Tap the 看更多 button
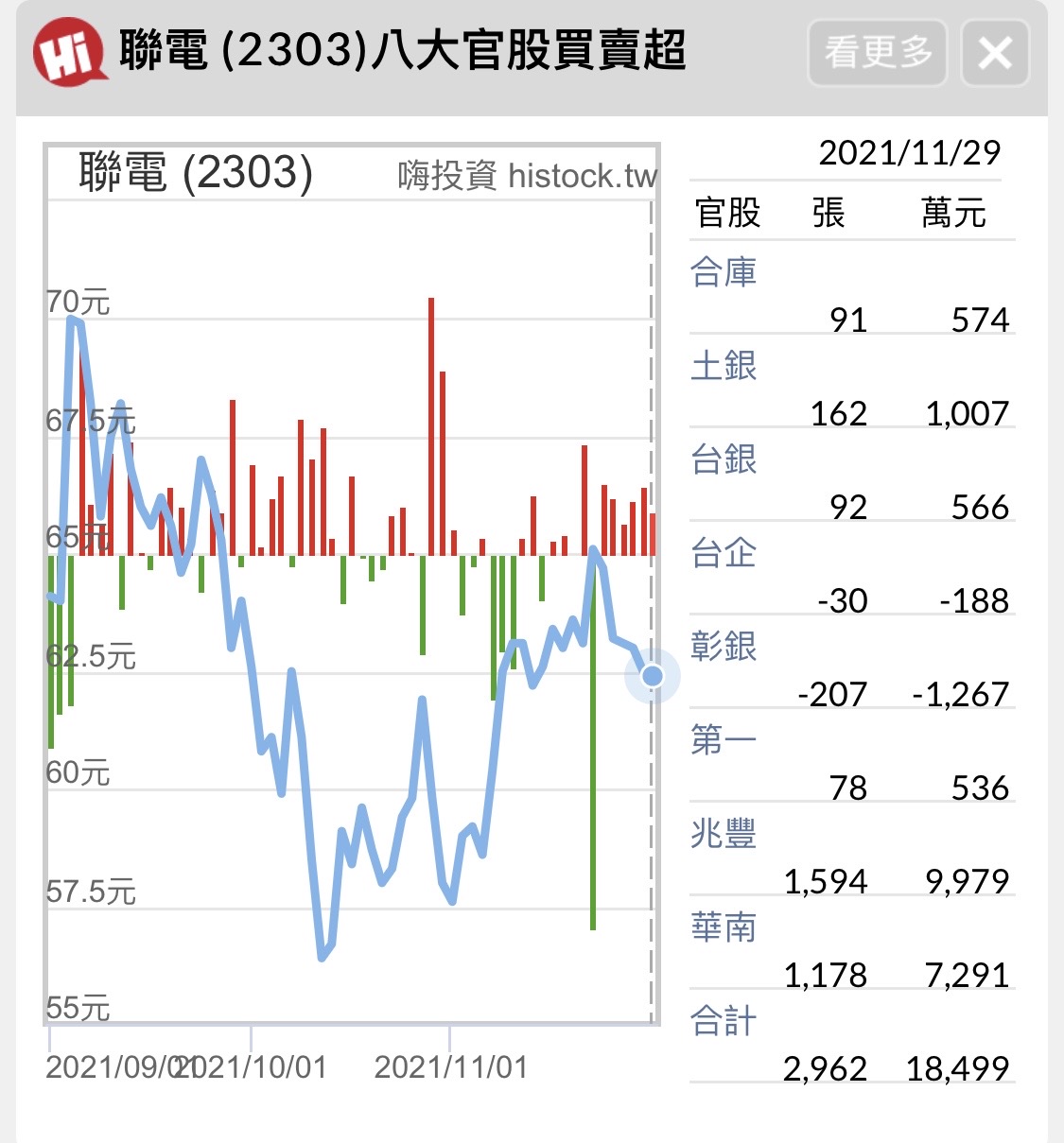This screenshot has height=1143, width=1064. (x=878, y=53)
